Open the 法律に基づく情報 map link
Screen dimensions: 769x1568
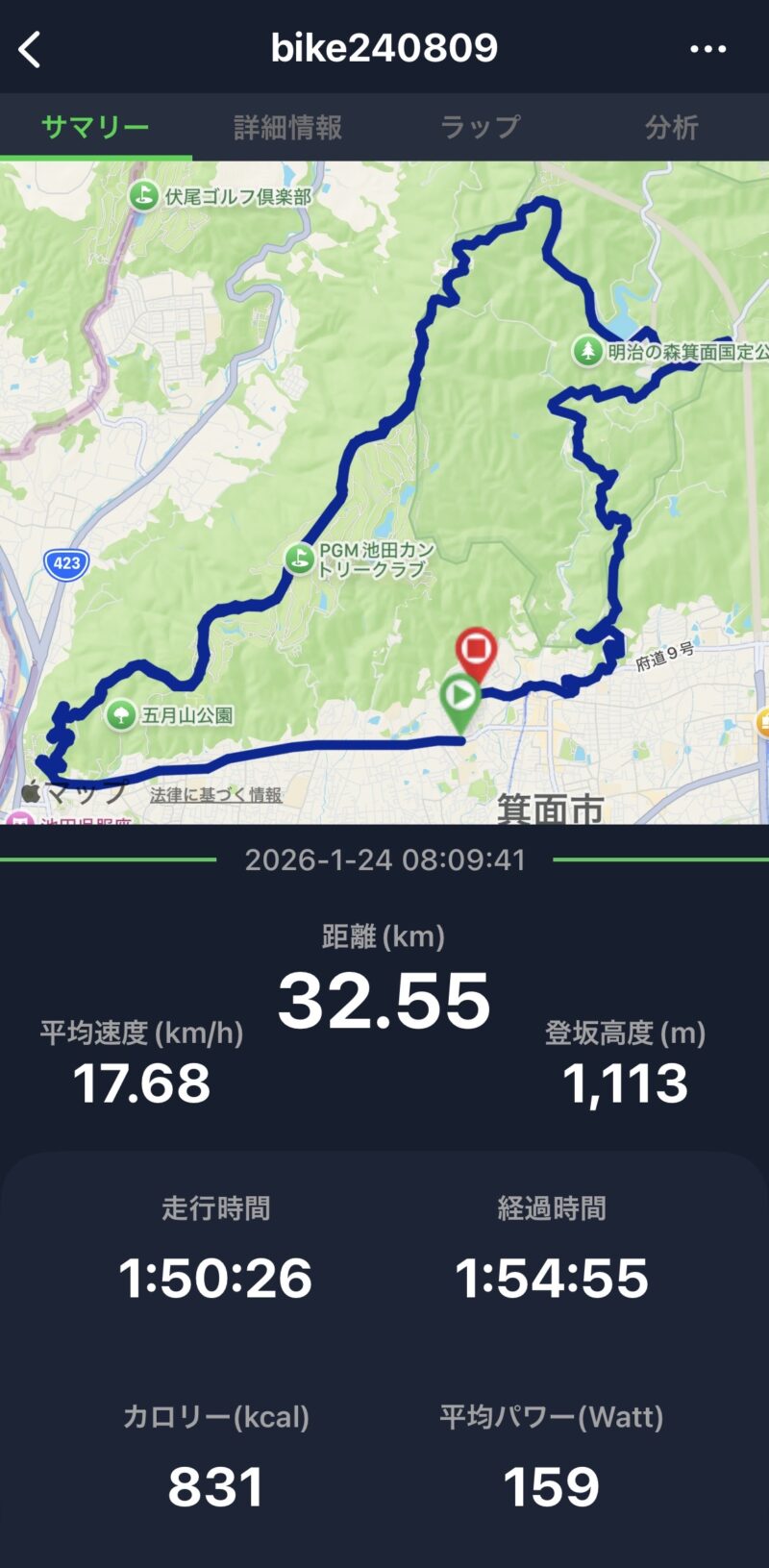point(215,795)
